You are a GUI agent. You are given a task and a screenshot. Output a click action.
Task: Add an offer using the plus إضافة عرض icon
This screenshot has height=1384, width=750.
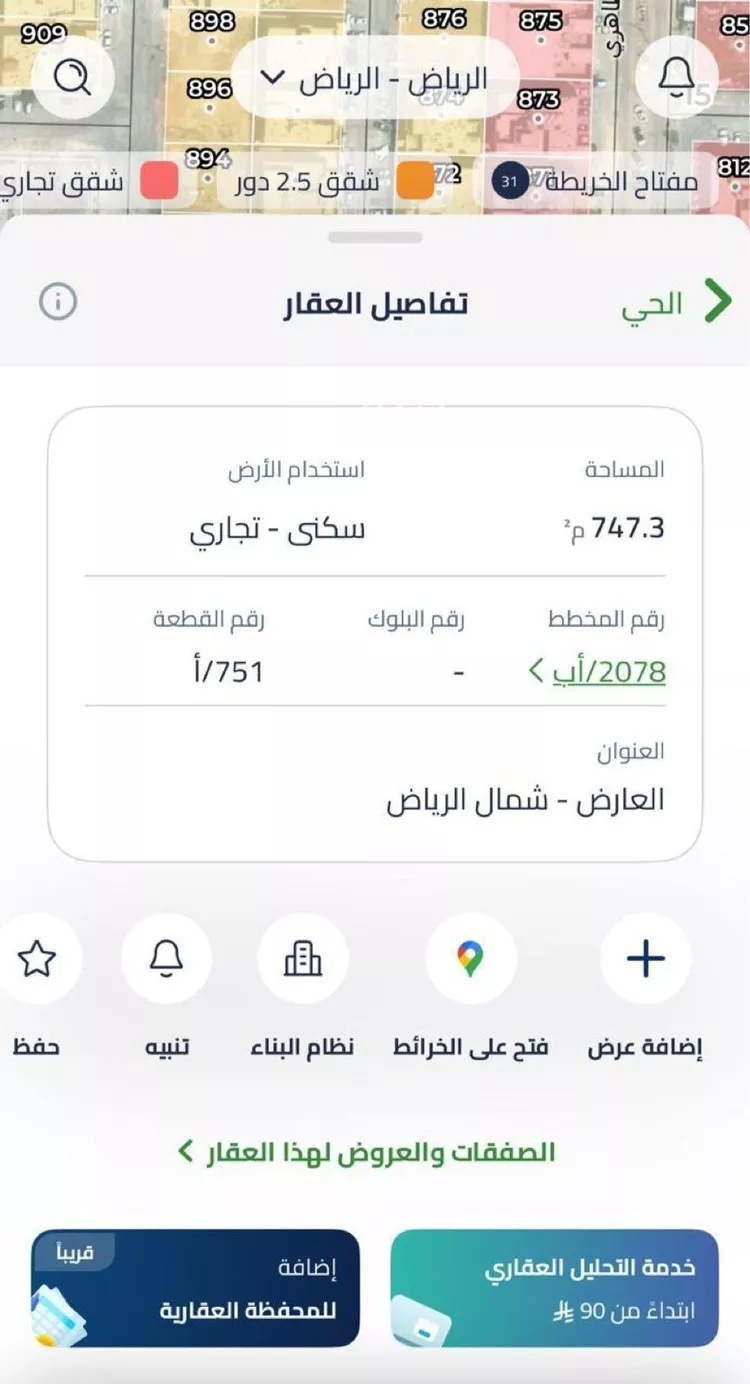[x=644, y=958]
